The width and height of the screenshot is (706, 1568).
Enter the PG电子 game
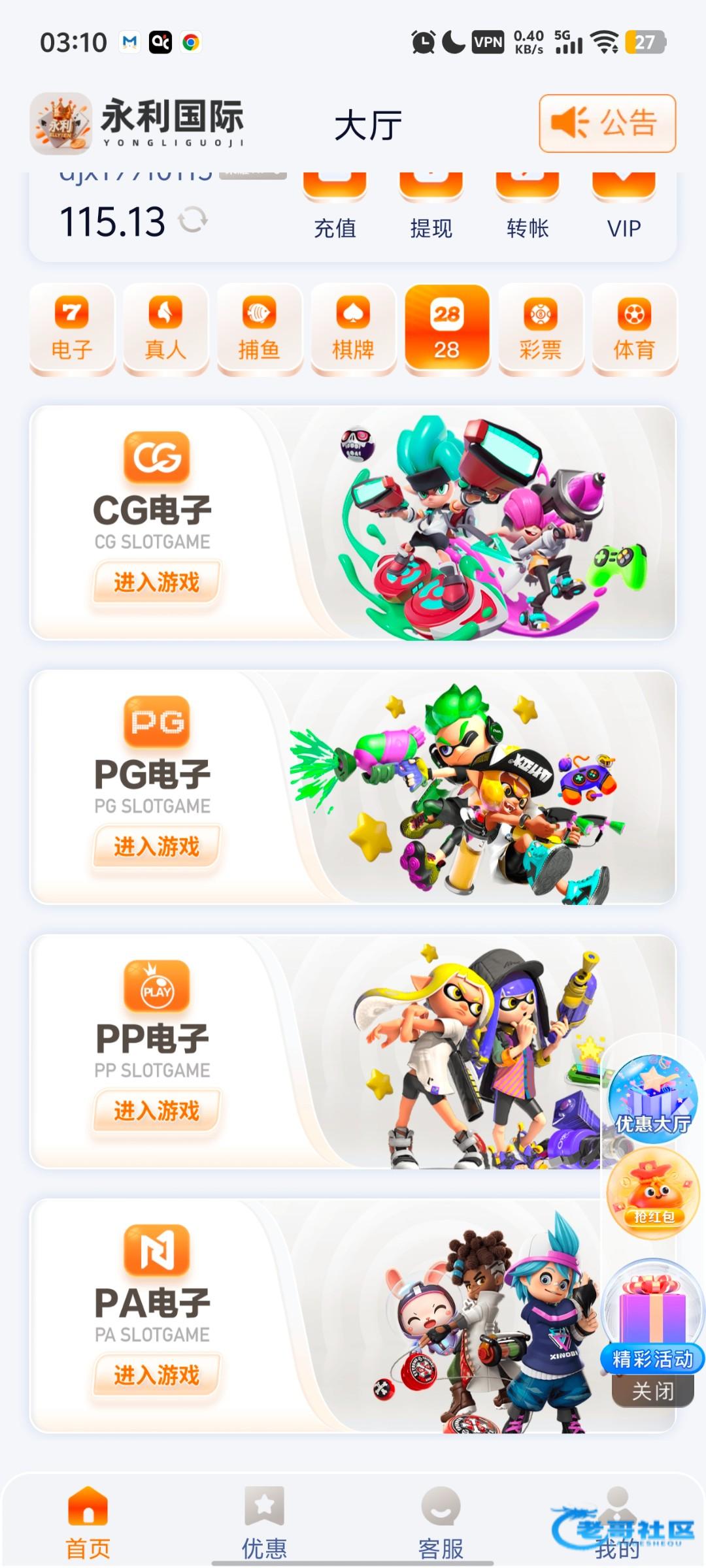[156, 846]
